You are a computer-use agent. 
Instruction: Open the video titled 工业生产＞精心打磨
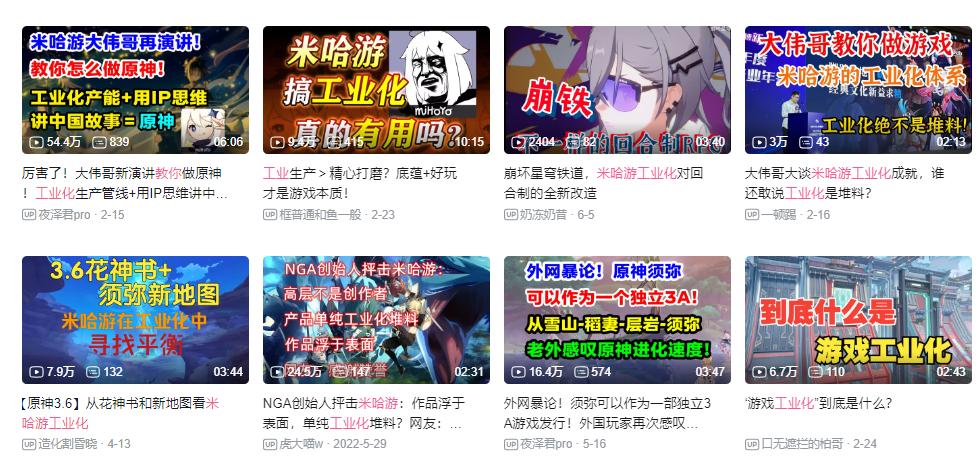click(x=360, y=183)
